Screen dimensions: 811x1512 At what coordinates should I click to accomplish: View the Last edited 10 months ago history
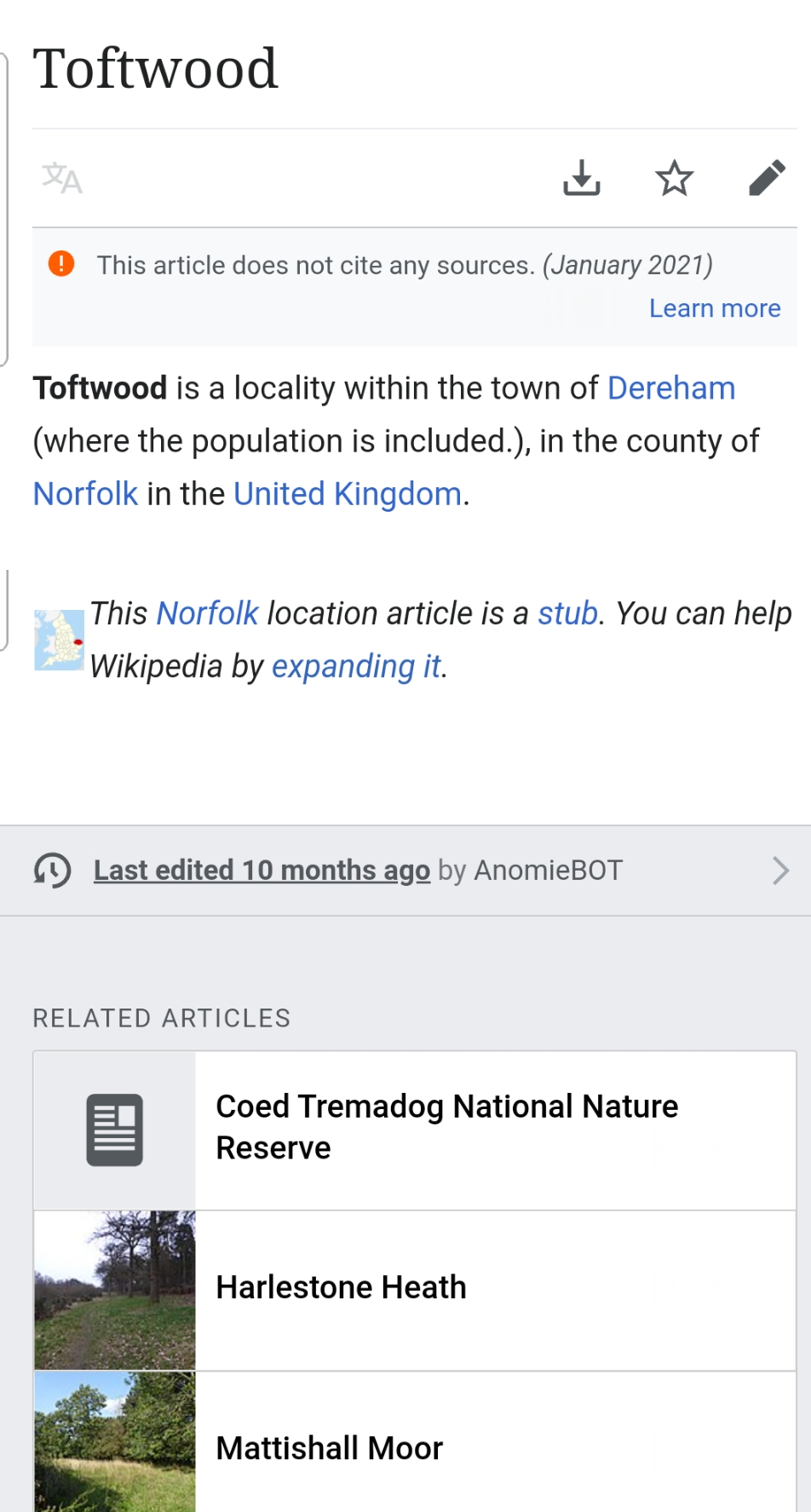pos(262,871)
